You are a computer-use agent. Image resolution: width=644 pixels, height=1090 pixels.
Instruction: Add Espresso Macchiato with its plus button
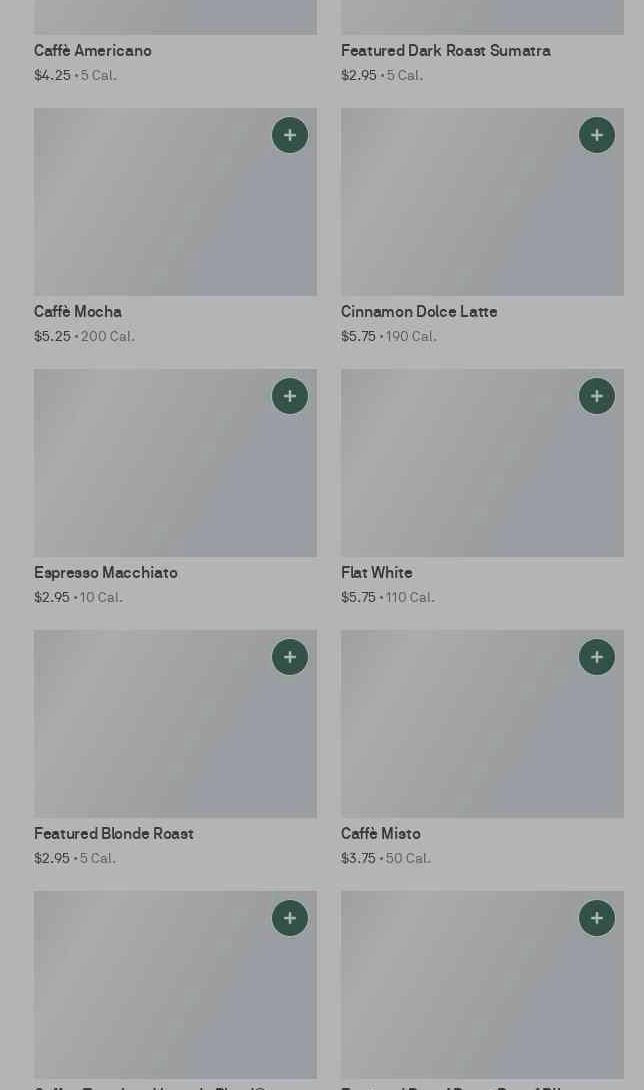pos(290,396)
